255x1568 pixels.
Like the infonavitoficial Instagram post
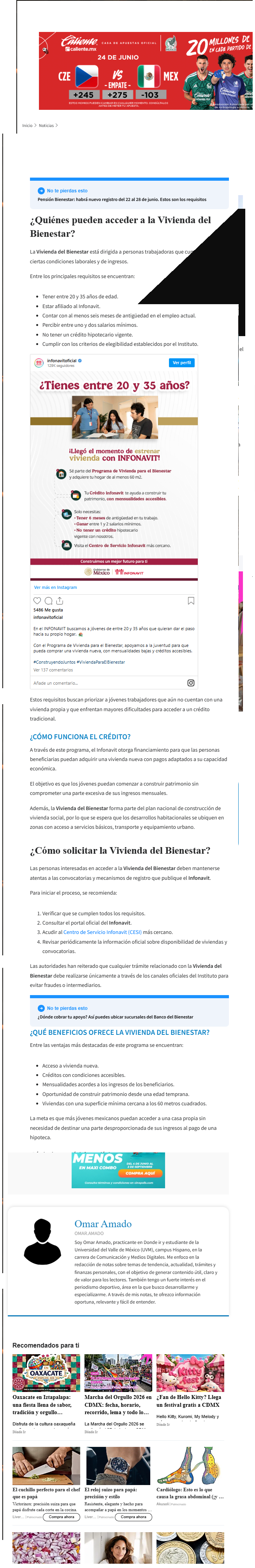pos(37,600)
